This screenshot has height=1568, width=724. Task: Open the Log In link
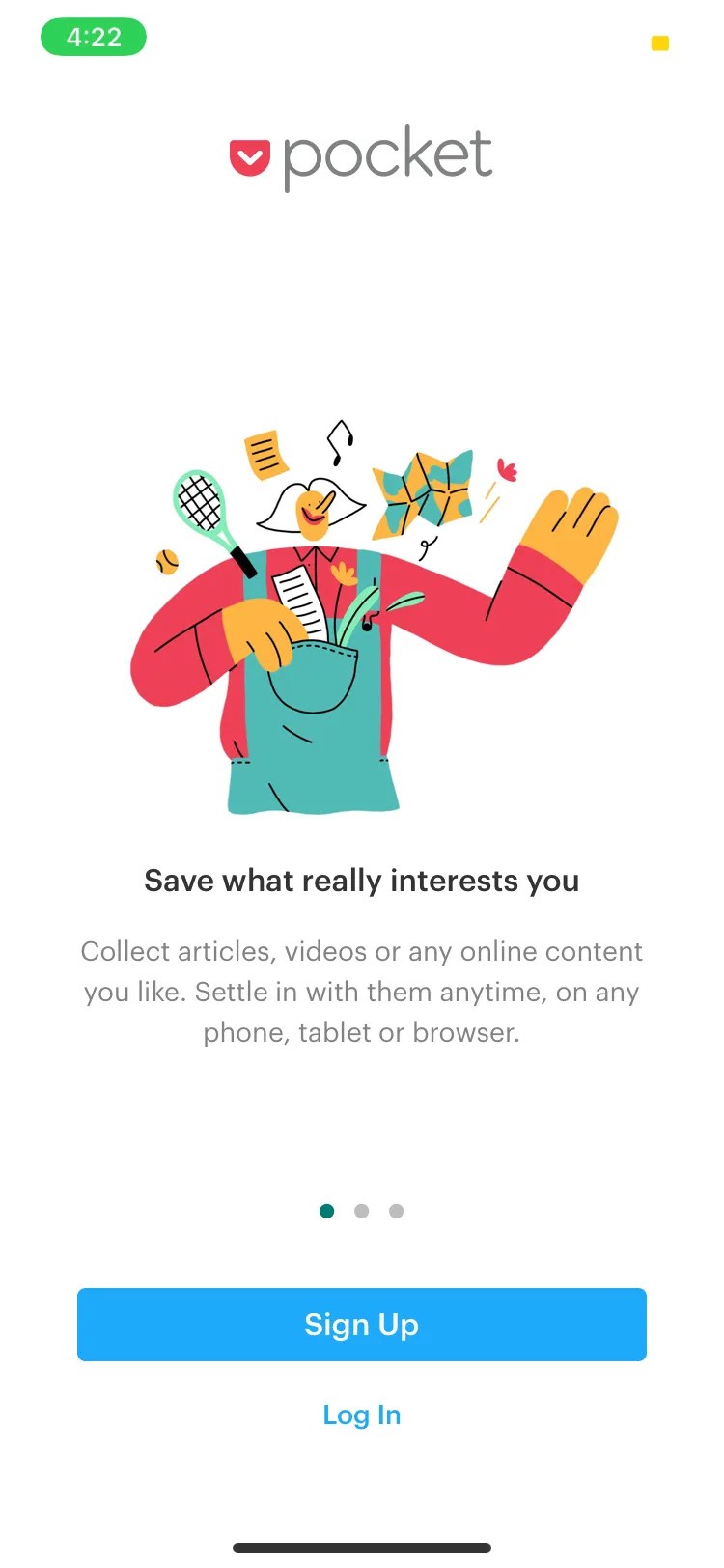[x=361, y=1414]
